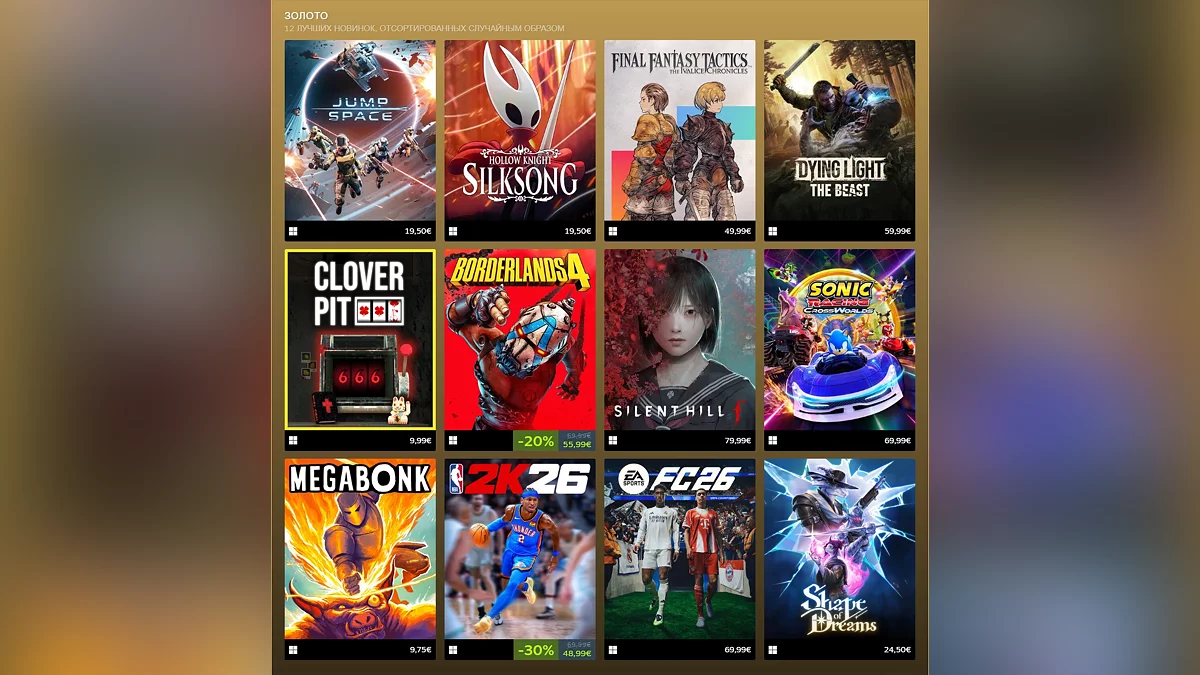Open Hollow Knight Silksong tile
Viewport: 1200px width, 675px height.
click(x=520, y=130)
